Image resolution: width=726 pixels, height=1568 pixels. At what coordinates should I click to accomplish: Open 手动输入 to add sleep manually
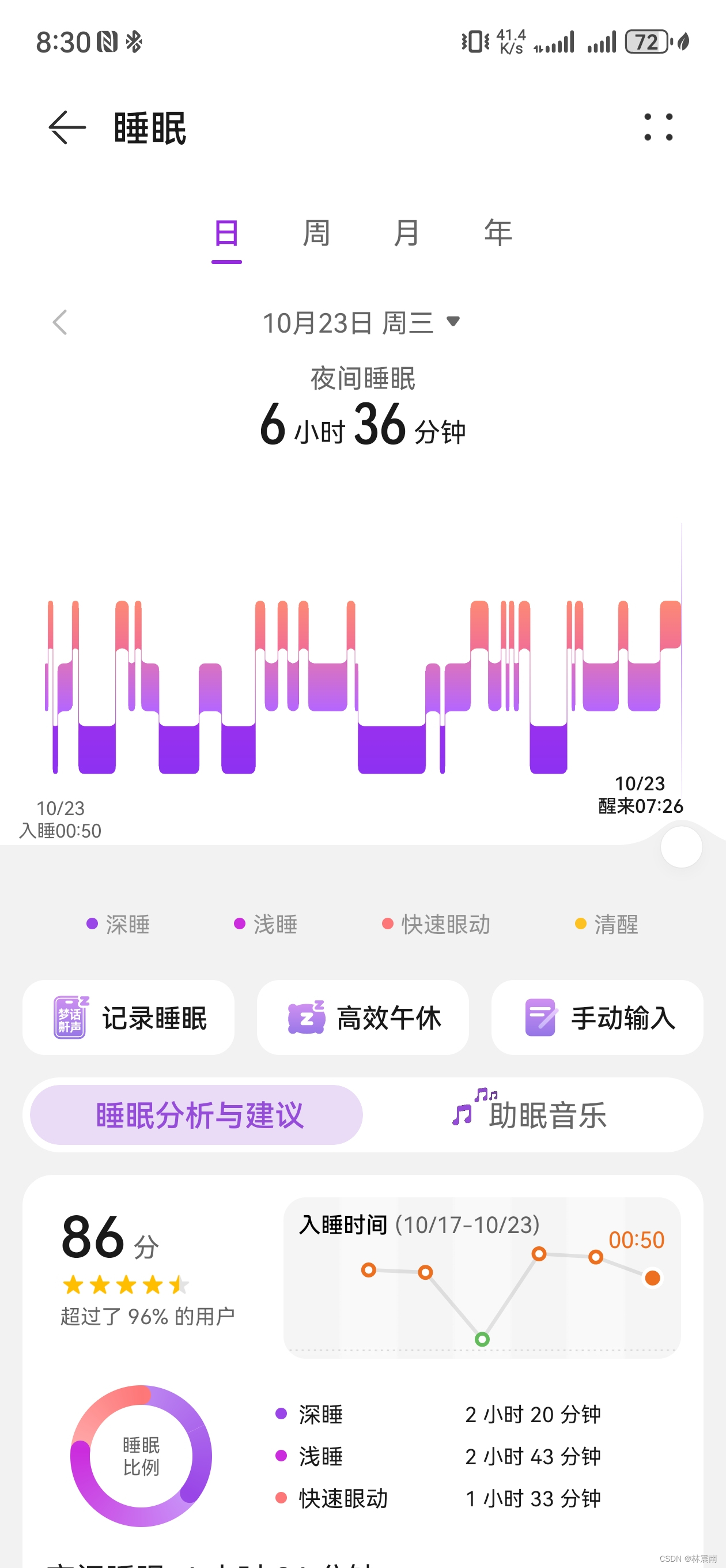pos(598,1017)
